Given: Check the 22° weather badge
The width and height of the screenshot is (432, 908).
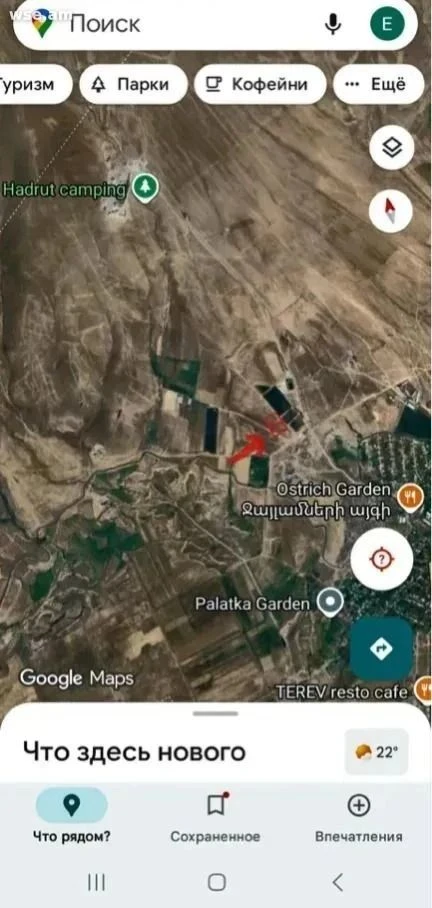Looking at the screenshot, I should (376, 752).
